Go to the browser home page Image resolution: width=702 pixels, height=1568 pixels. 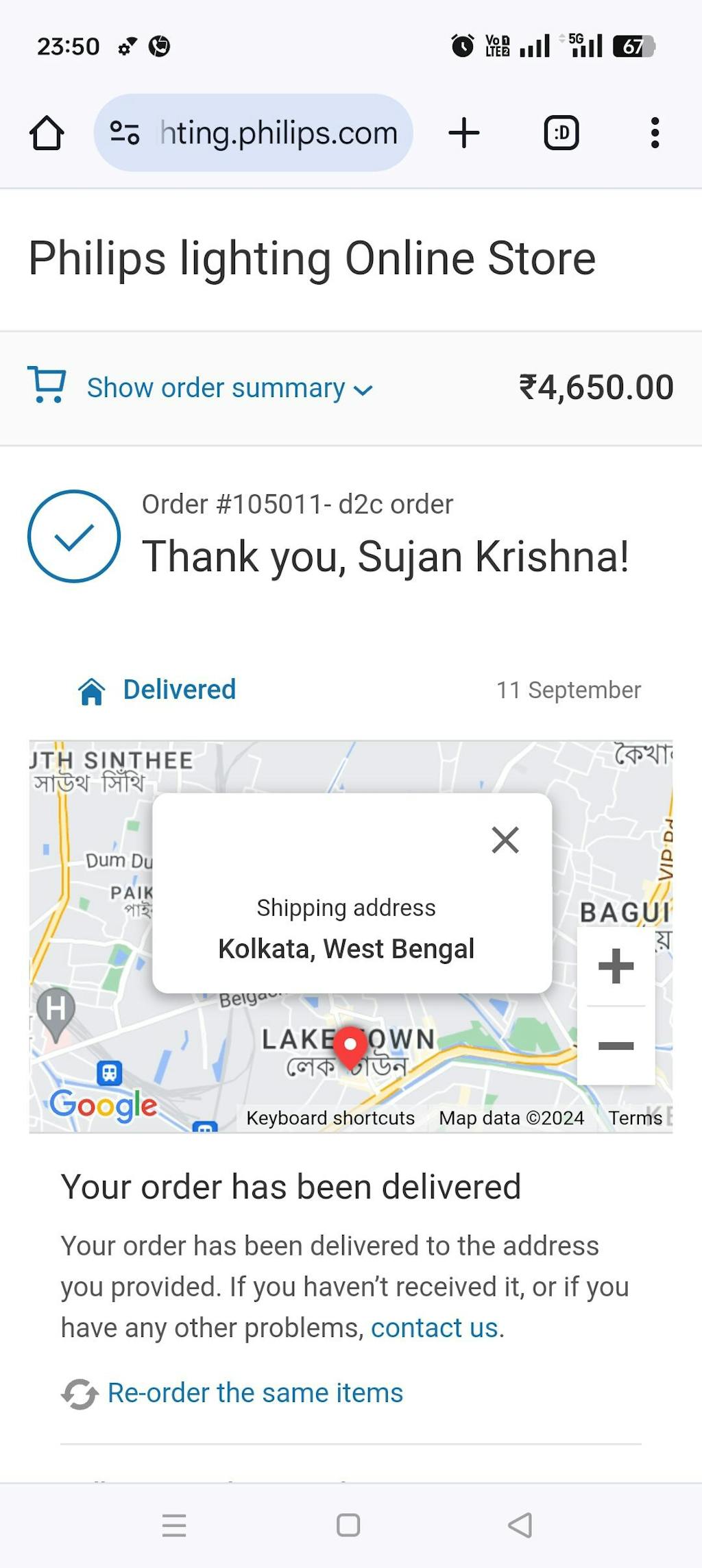coord(47,133)
